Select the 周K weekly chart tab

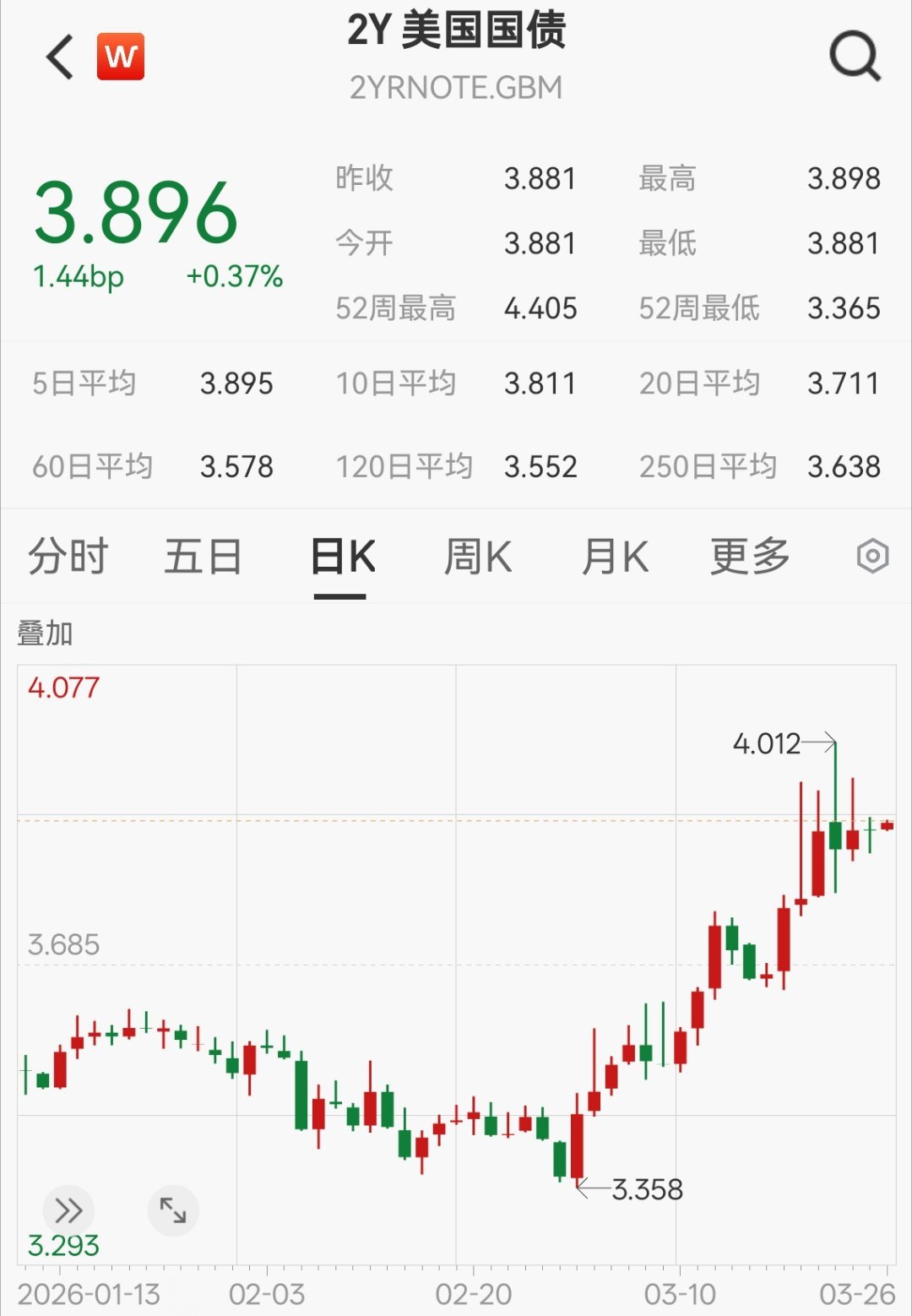pyautogui.click(x=477, y=556)
